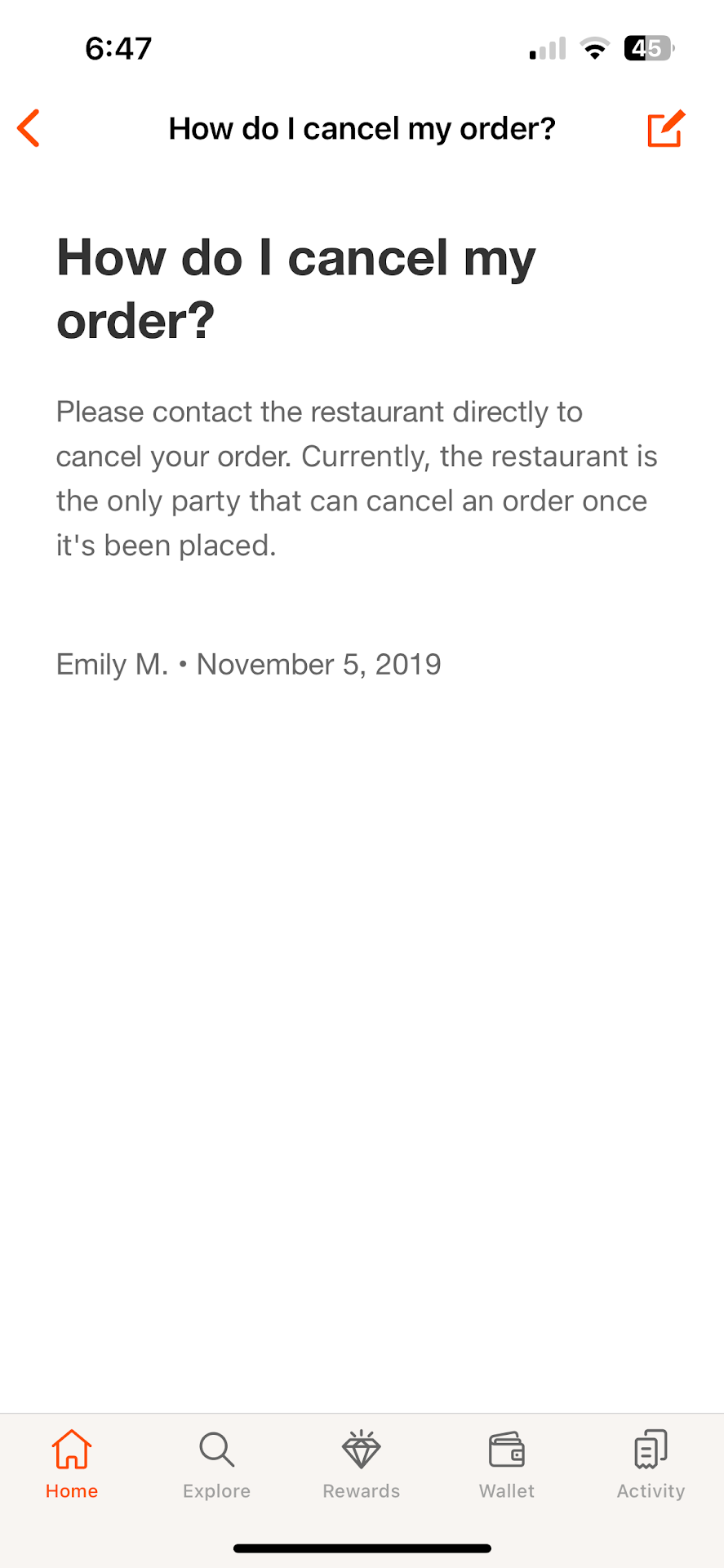Open the compose message icon
The height and width of the screenshot is (1568, 724).
click(x=665, y=129)
